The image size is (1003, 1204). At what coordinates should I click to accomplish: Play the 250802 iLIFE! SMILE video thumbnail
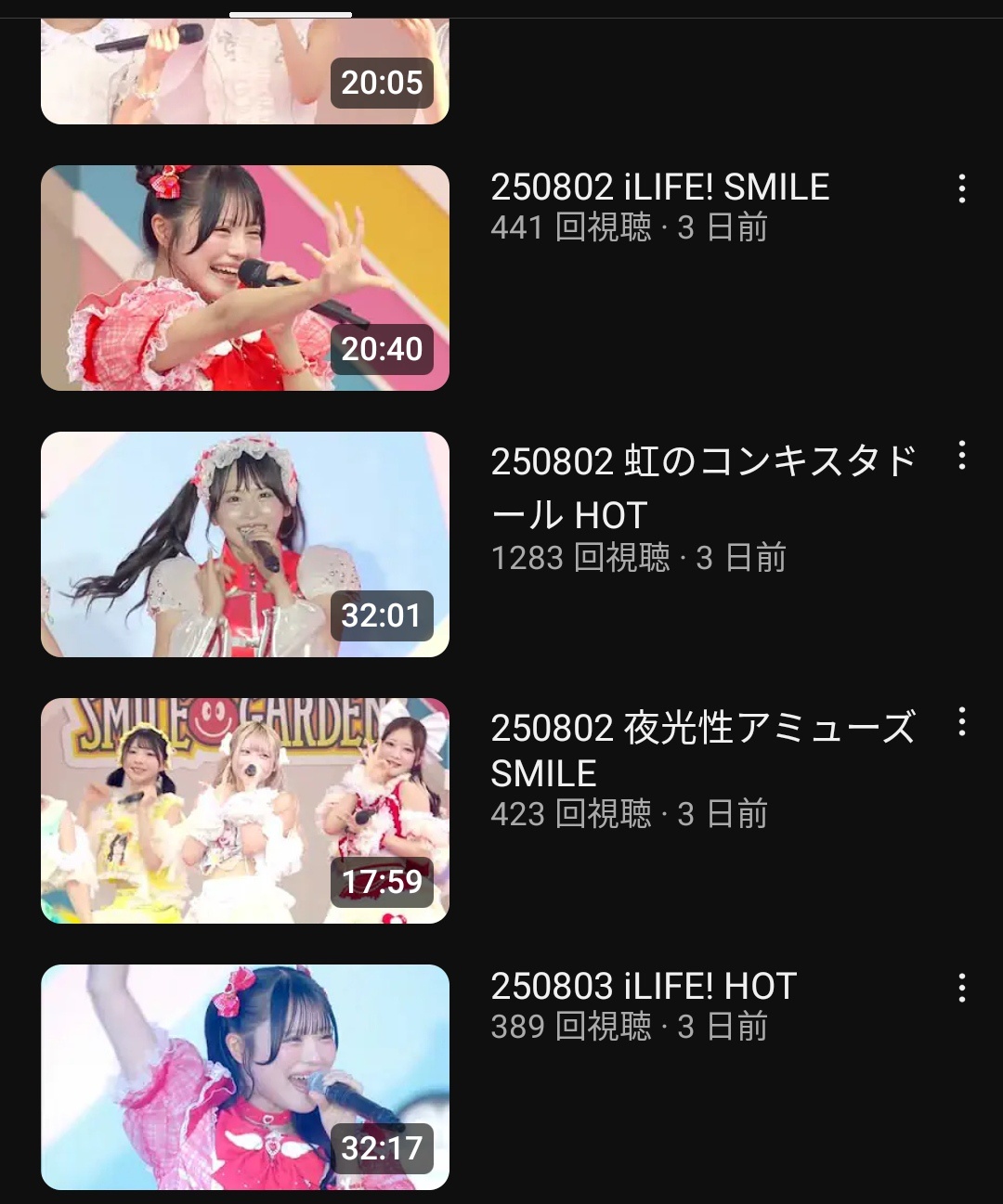coord(245,278)
